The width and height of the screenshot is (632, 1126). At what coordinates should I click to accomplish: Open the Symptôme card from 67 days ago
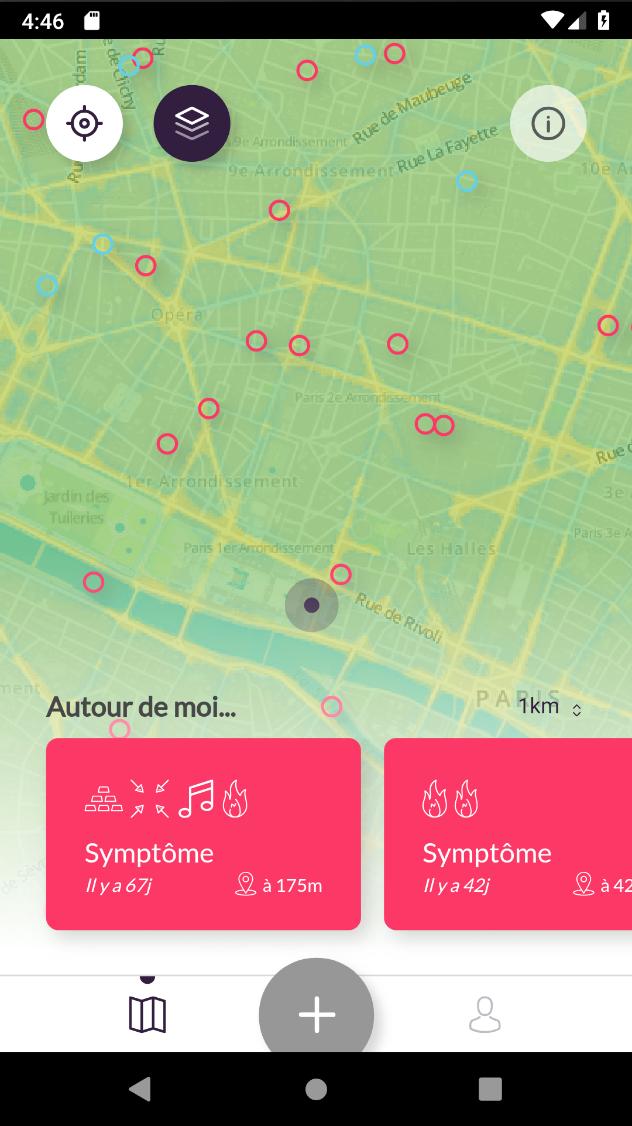pyautogui.click(x=203, y=834)
